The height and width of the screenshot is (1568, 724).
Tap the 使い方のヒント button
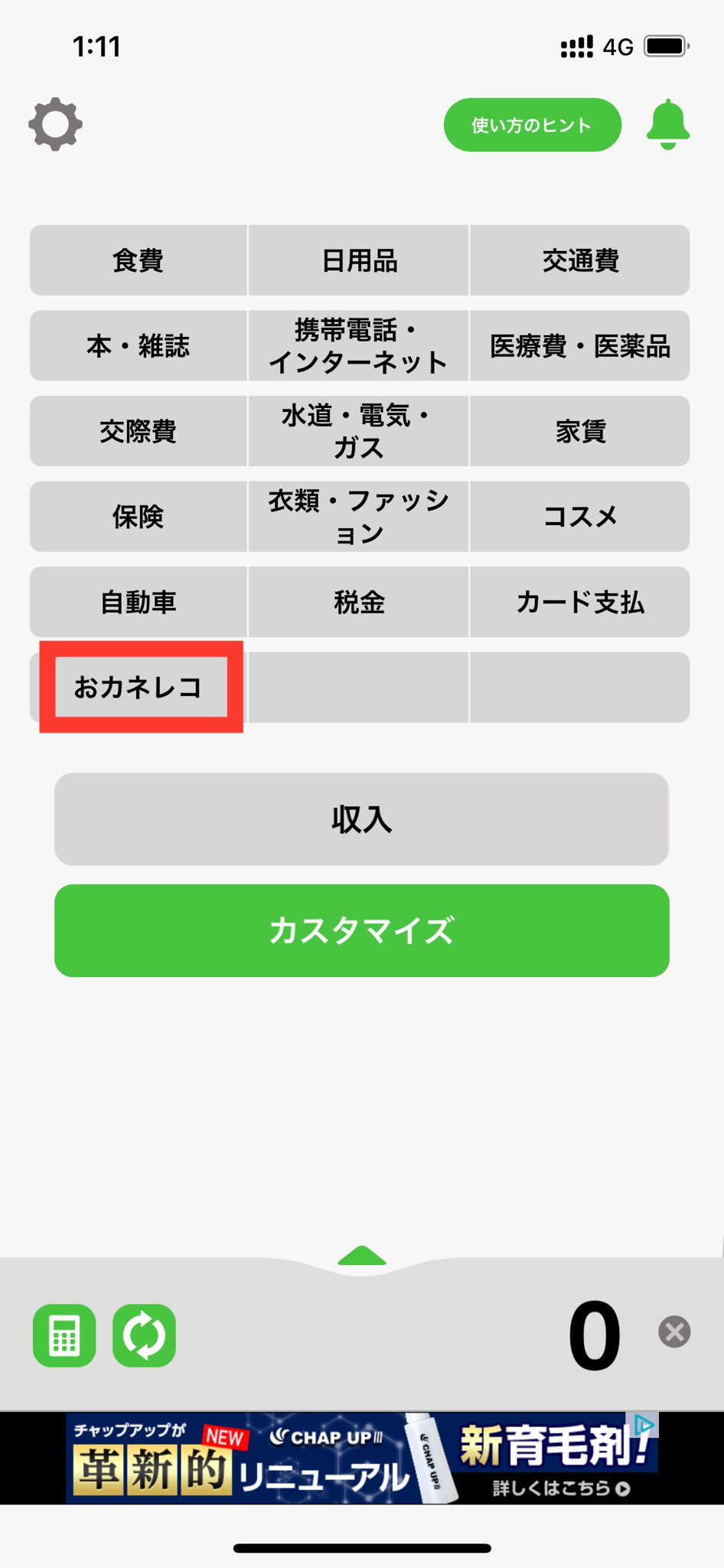532,125
